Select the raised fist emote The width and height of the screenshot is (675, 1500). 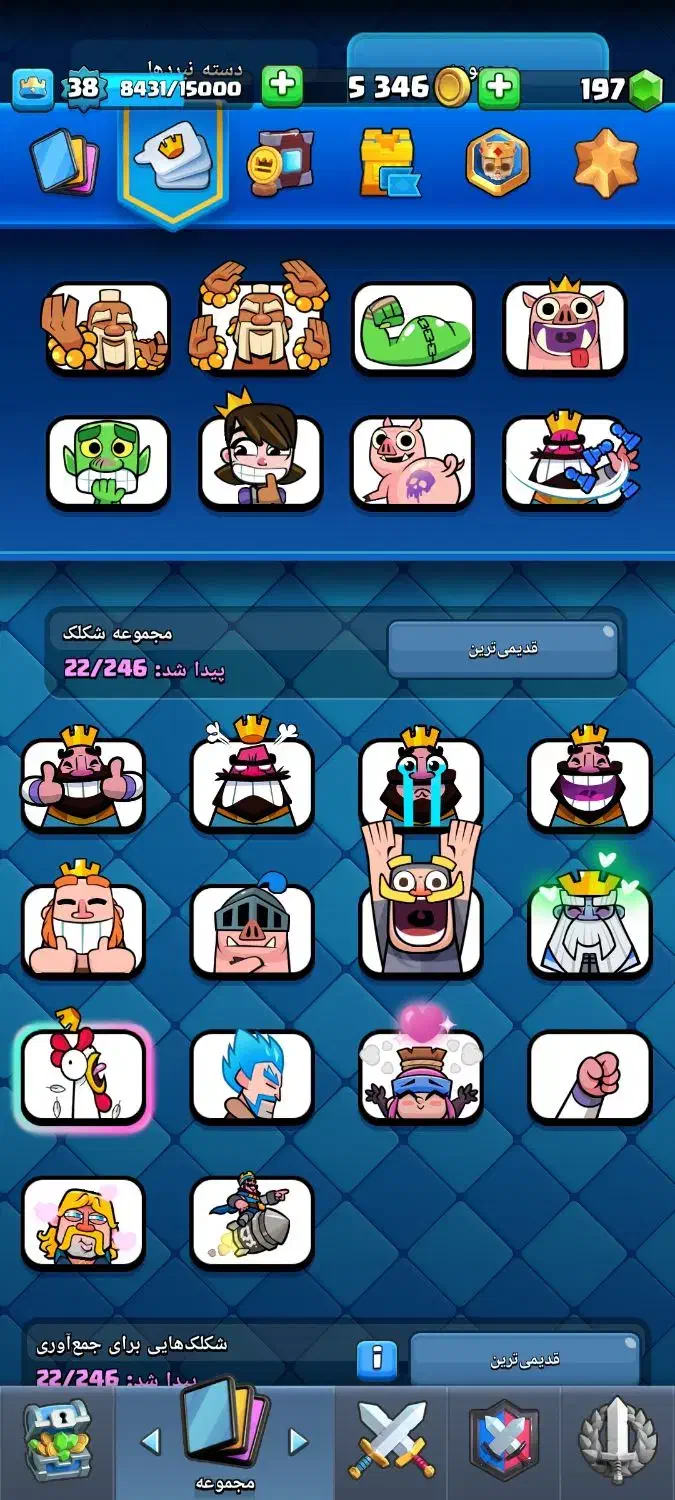tap(590, 1075)
